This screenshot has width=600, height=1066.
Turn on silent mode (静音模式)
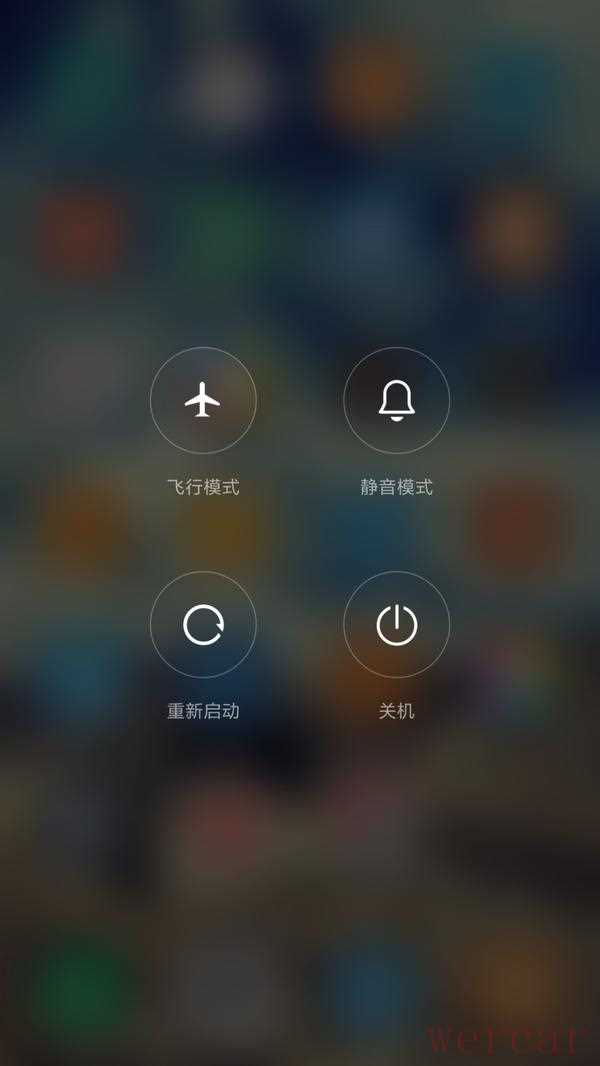[x=396, y=400]
